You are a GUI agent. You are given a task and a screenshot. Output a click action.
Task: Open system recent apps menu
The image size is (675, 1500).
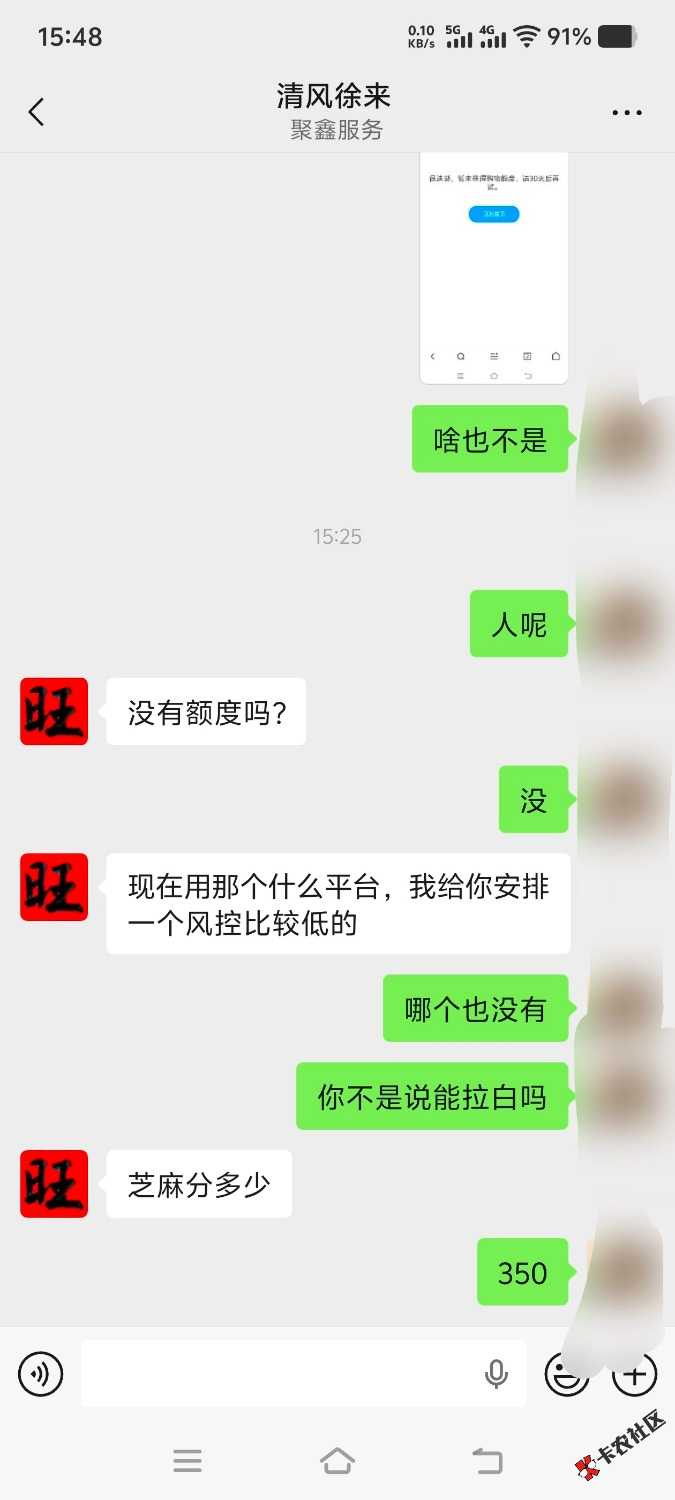(x=187, y=1461)
